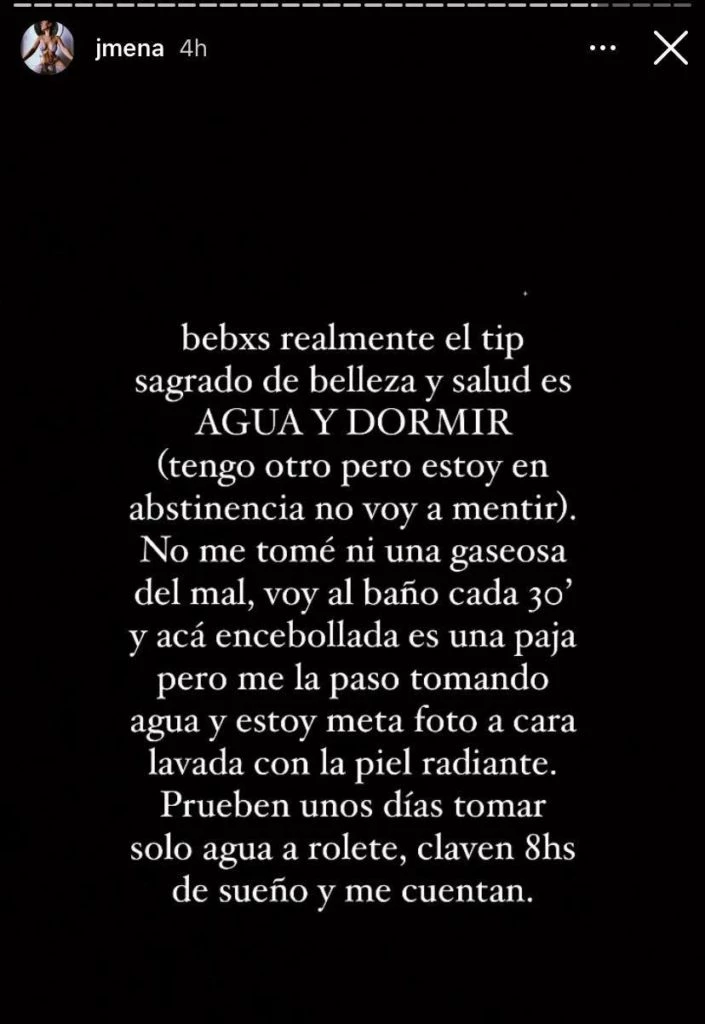
Task: Open the jmena username link
Action: point(129,49)
